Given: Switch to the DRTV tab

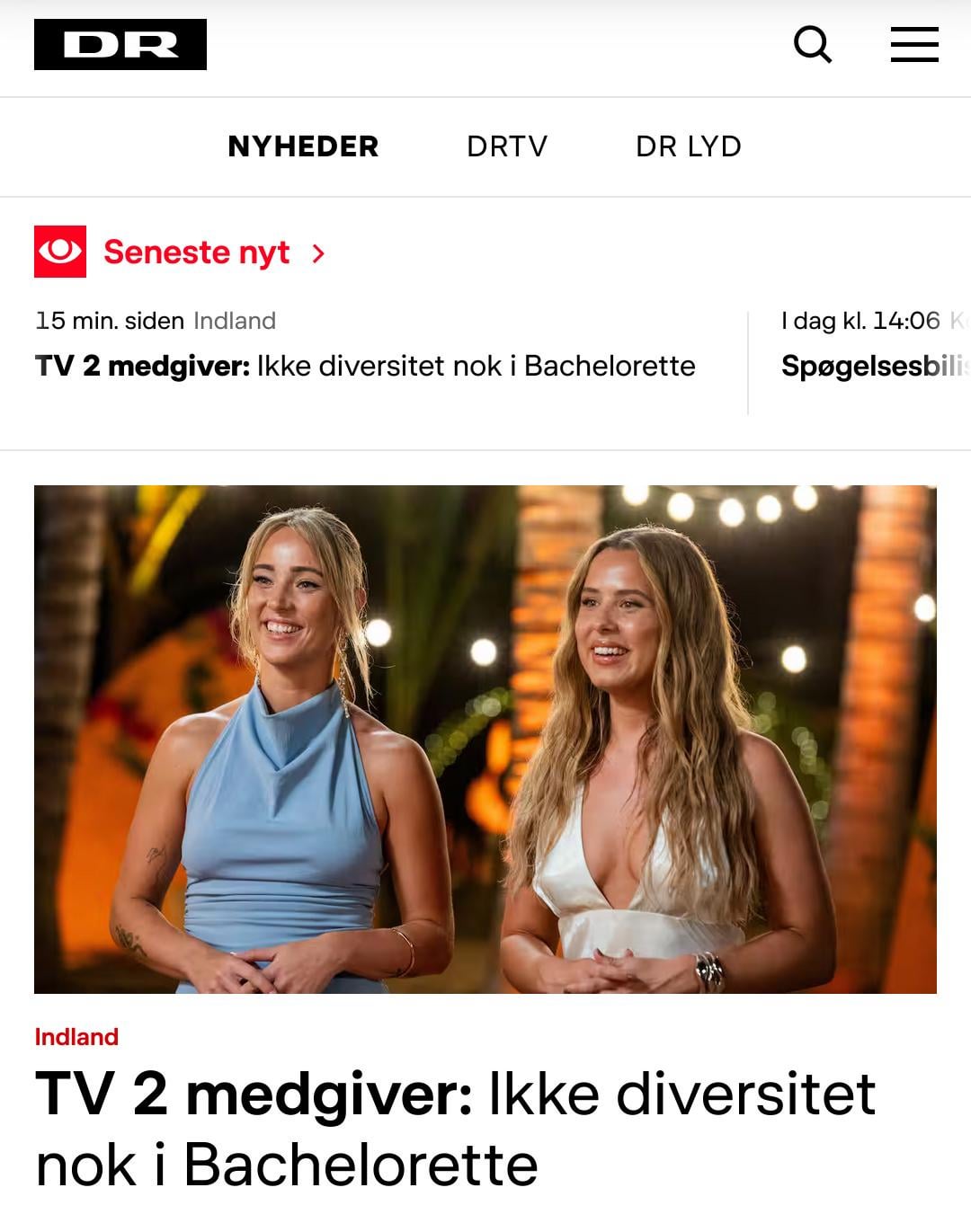Looking at the screenshot, I should coord(507,146).
